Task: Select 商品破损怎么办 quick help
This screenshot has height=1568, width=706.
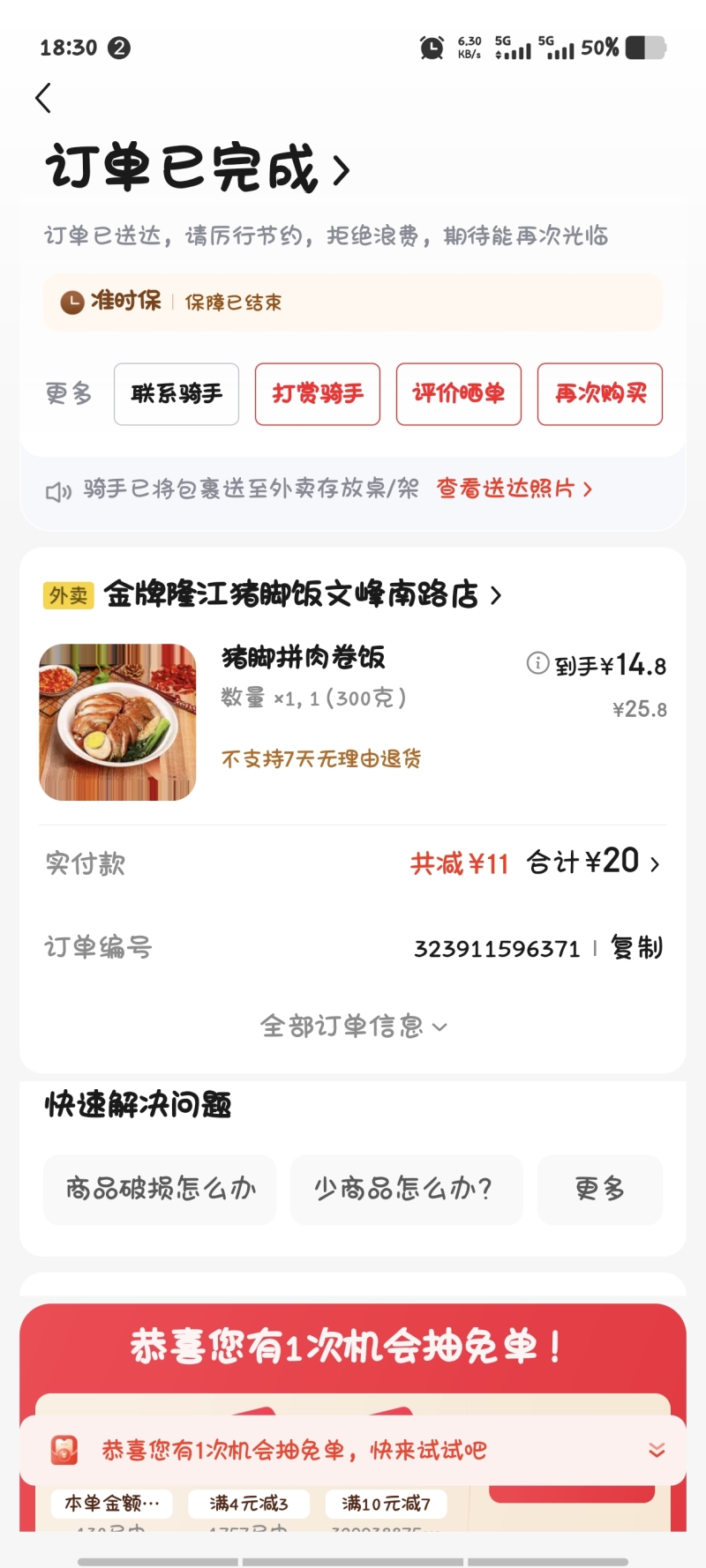Action: pyautogui.click(x=160, y=1189)
